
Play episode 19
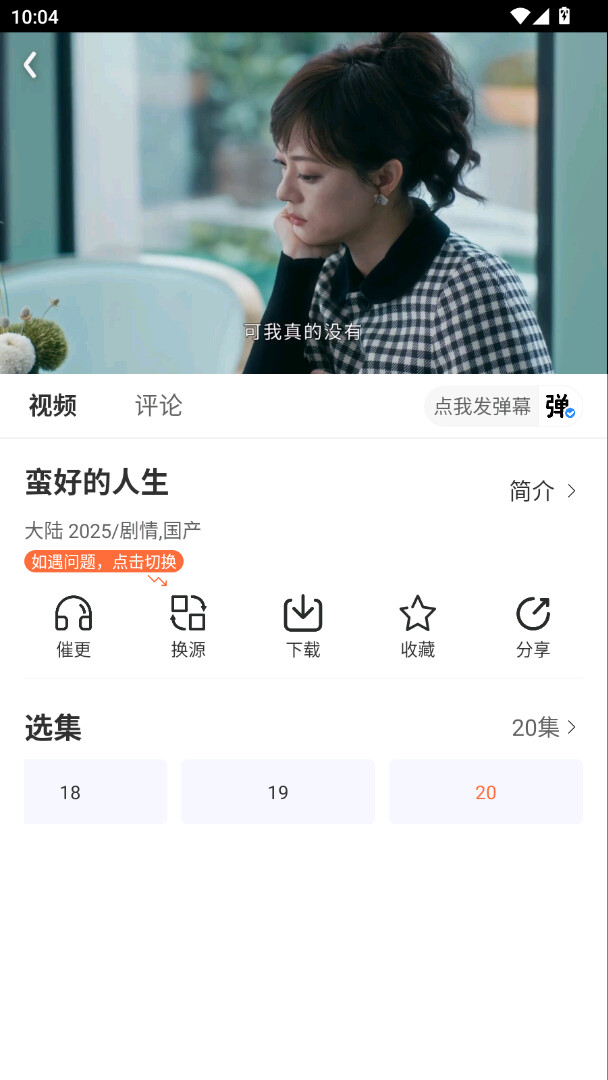click(278, 792)
